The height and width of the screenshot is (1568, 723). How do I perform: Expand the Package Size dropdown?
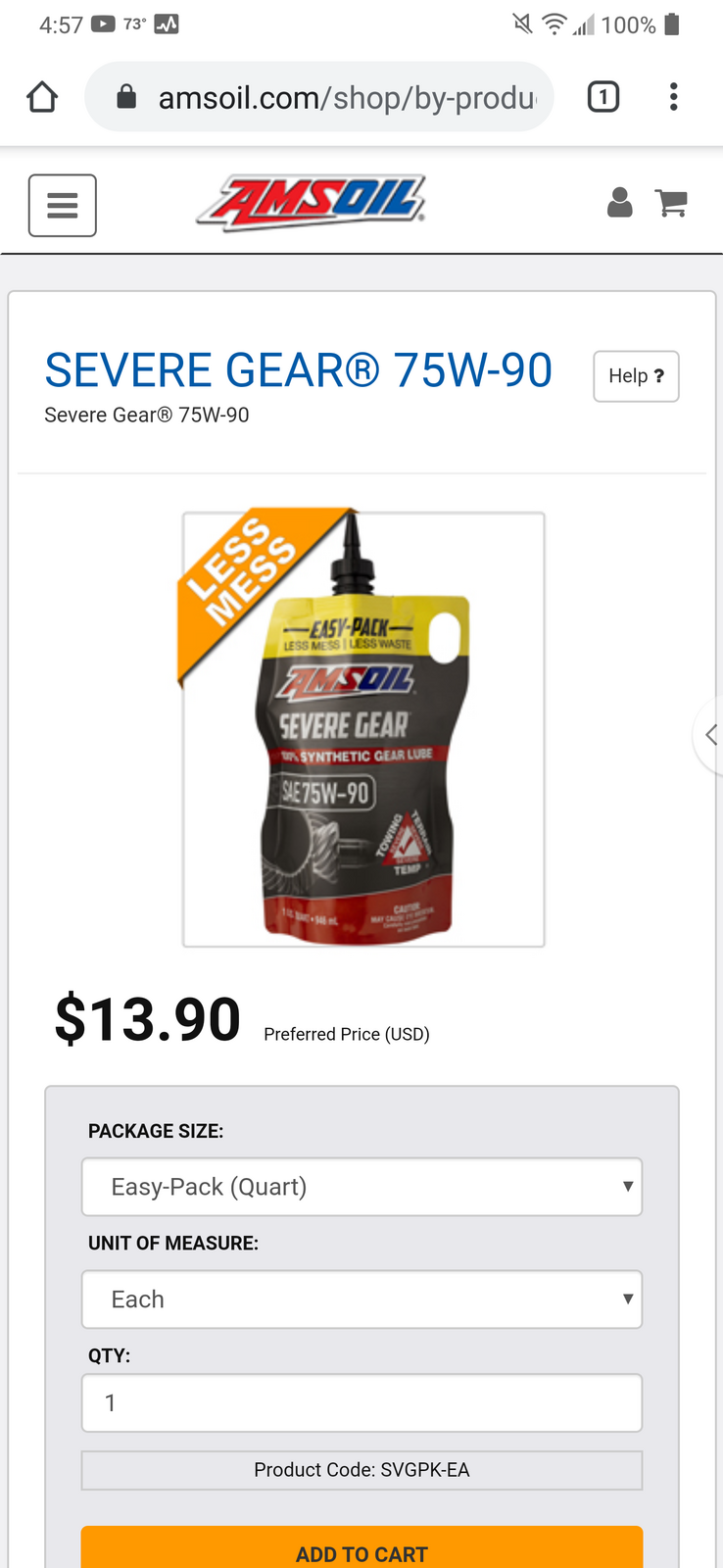(361, 1187)
